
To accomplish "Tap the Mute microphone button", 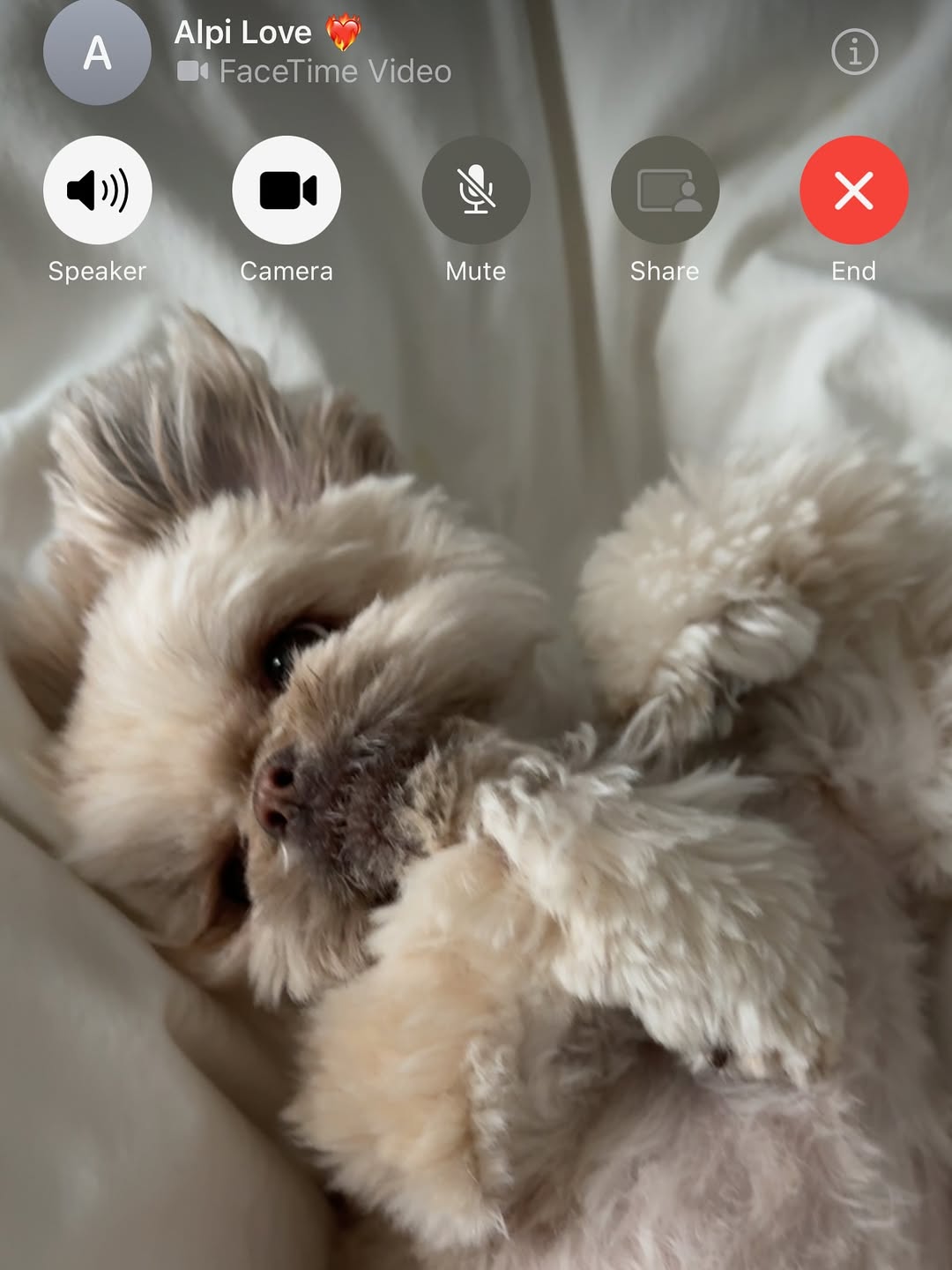I will coord(476,190).
